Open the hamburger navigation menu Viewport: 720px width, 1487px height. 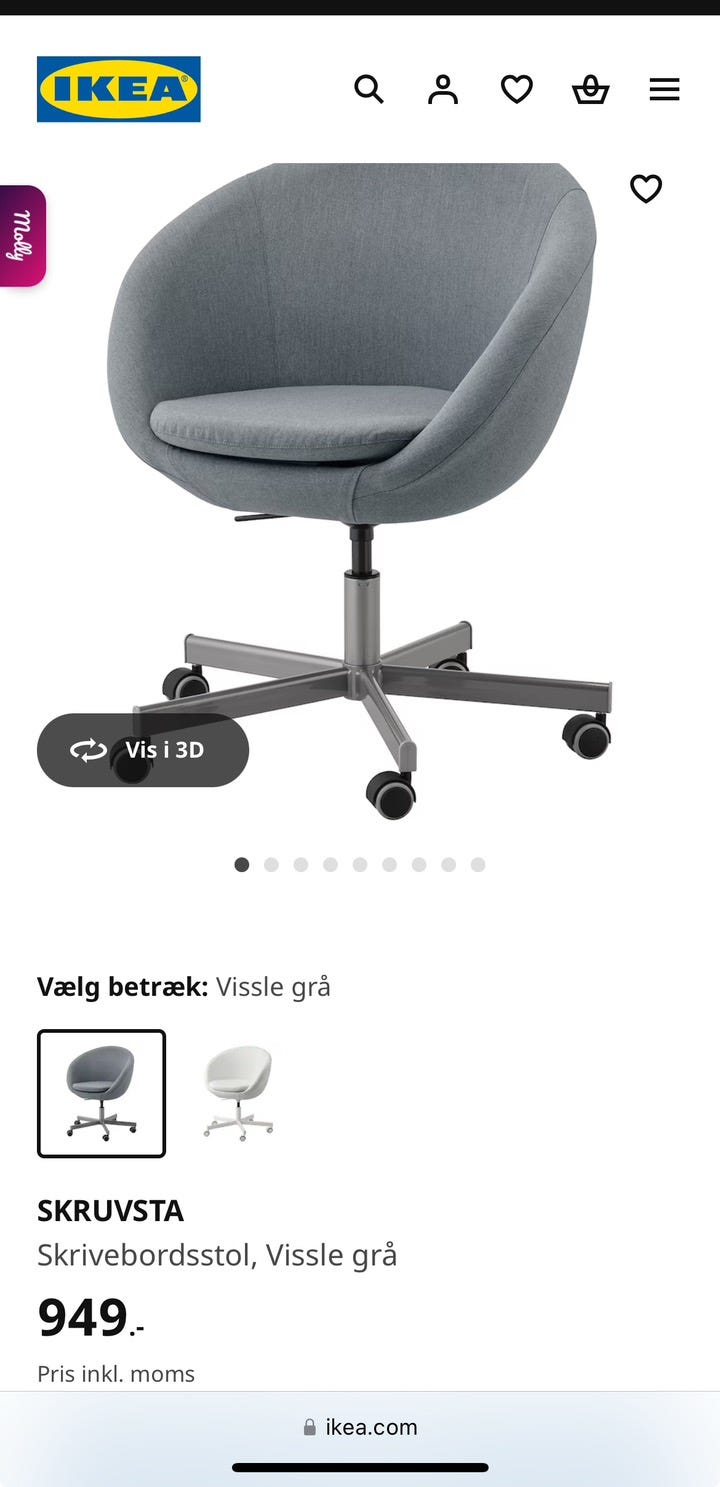pos(664,89)
